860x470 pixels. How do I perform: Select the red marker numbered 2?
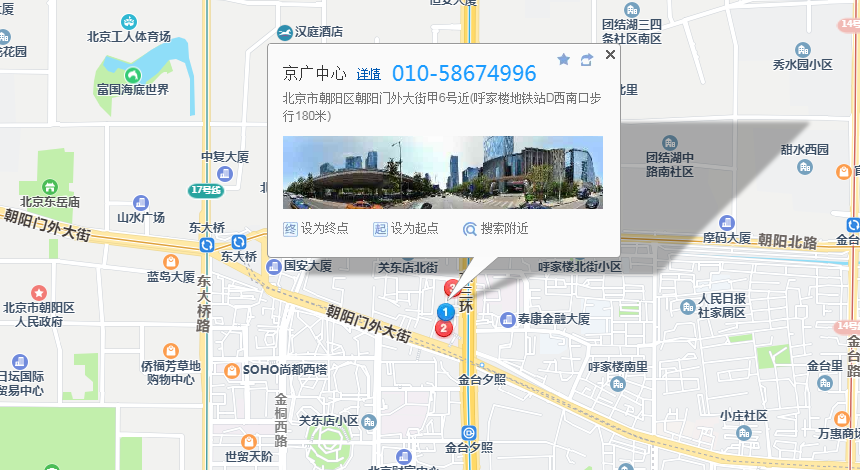(443, 326)
